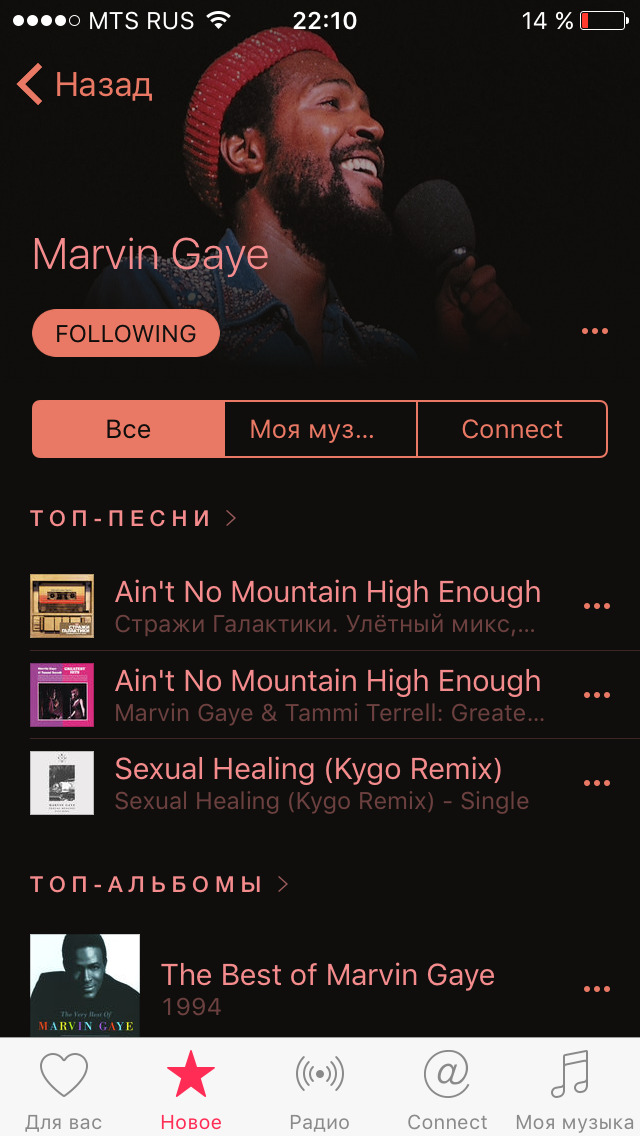
Task: Open the options for Sexual Healing (Kygo Remix)
Action: 596,783
